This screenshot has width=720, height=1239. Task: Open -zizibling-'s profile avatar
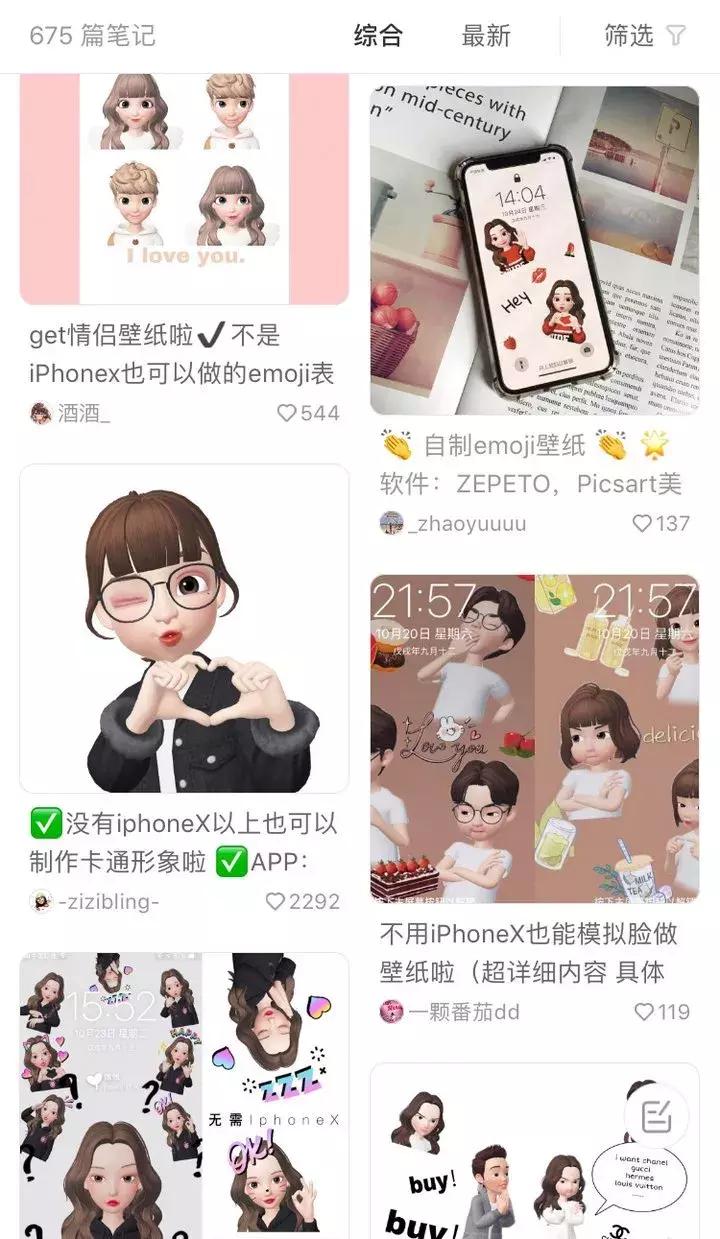point(40,901)
